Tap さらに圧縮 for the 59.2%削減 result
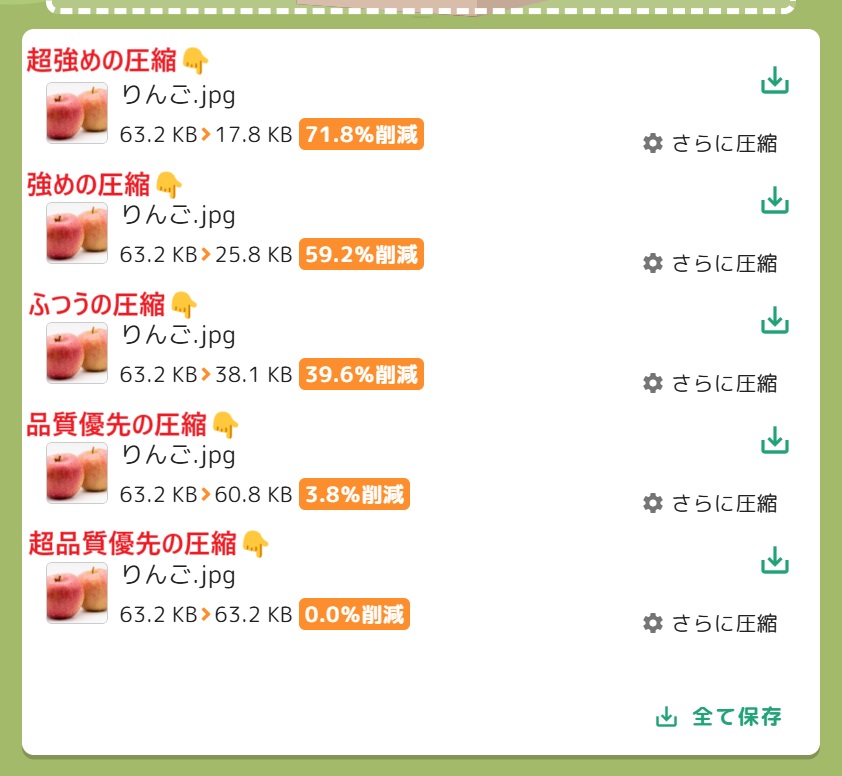The height and width of the screenshot is (776, 842). (x=710, y=263)
